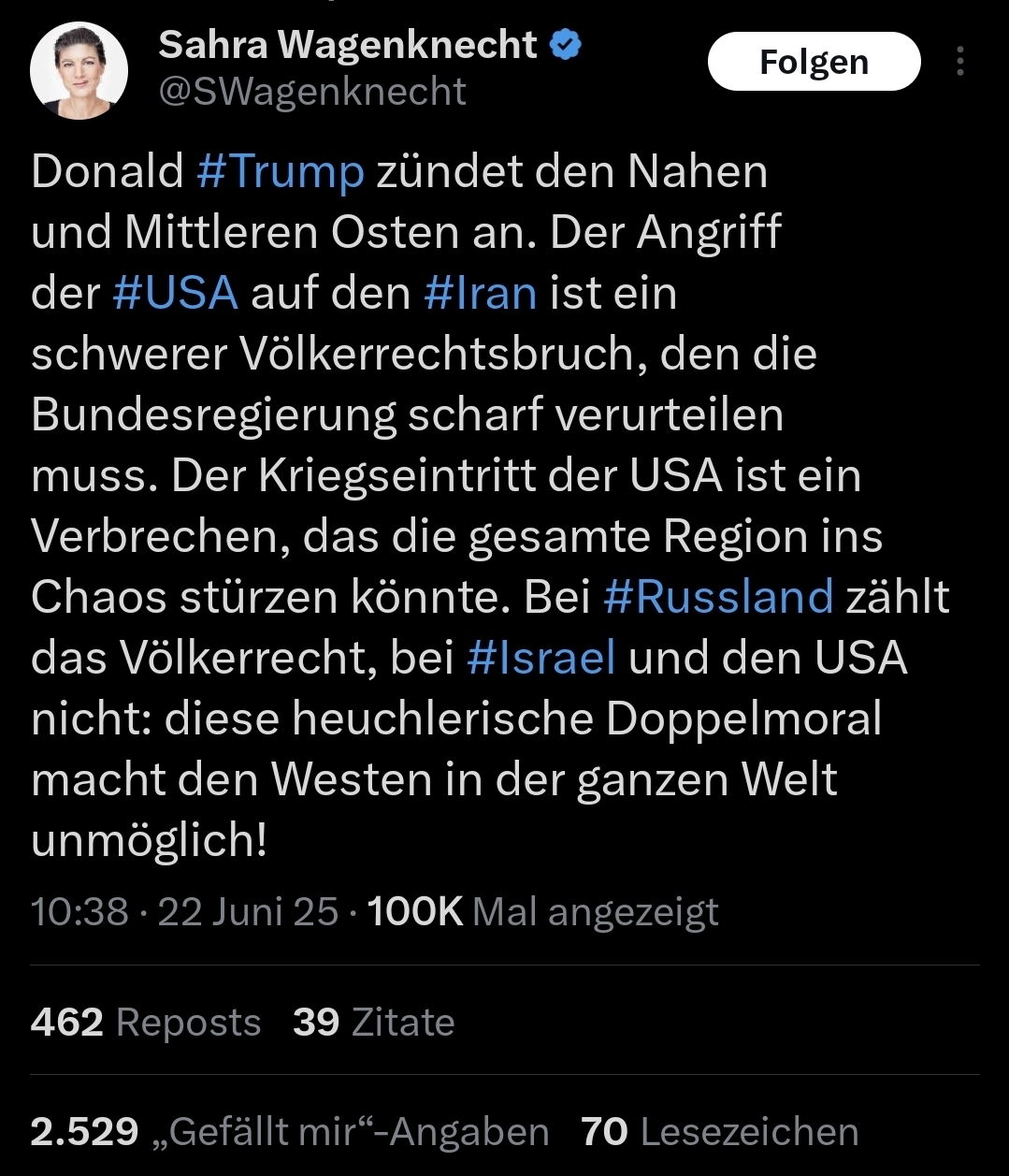Open the @SWagenknecht profile handle
The image size is (1009, 1176).
coord(311,92)
